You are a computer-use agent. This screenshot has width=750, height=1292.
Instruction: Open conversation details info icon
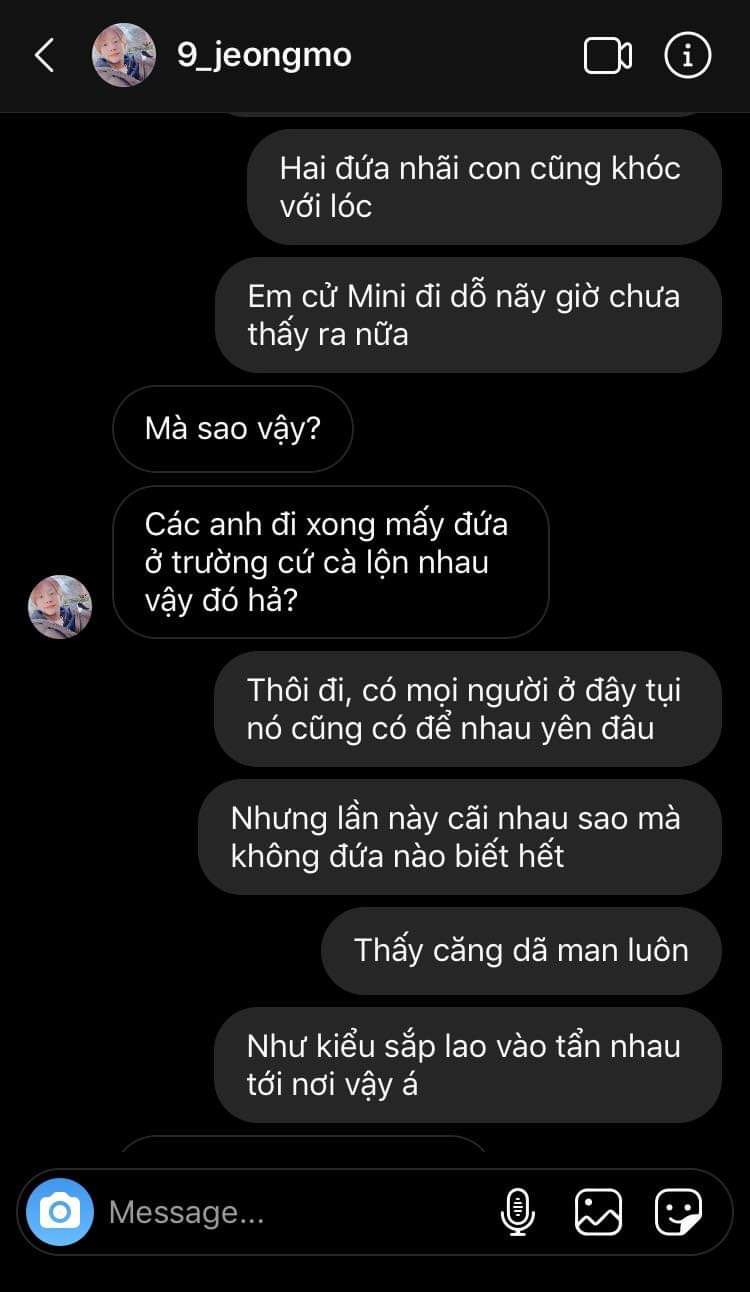pyautogui.click(x=687, y=56)
